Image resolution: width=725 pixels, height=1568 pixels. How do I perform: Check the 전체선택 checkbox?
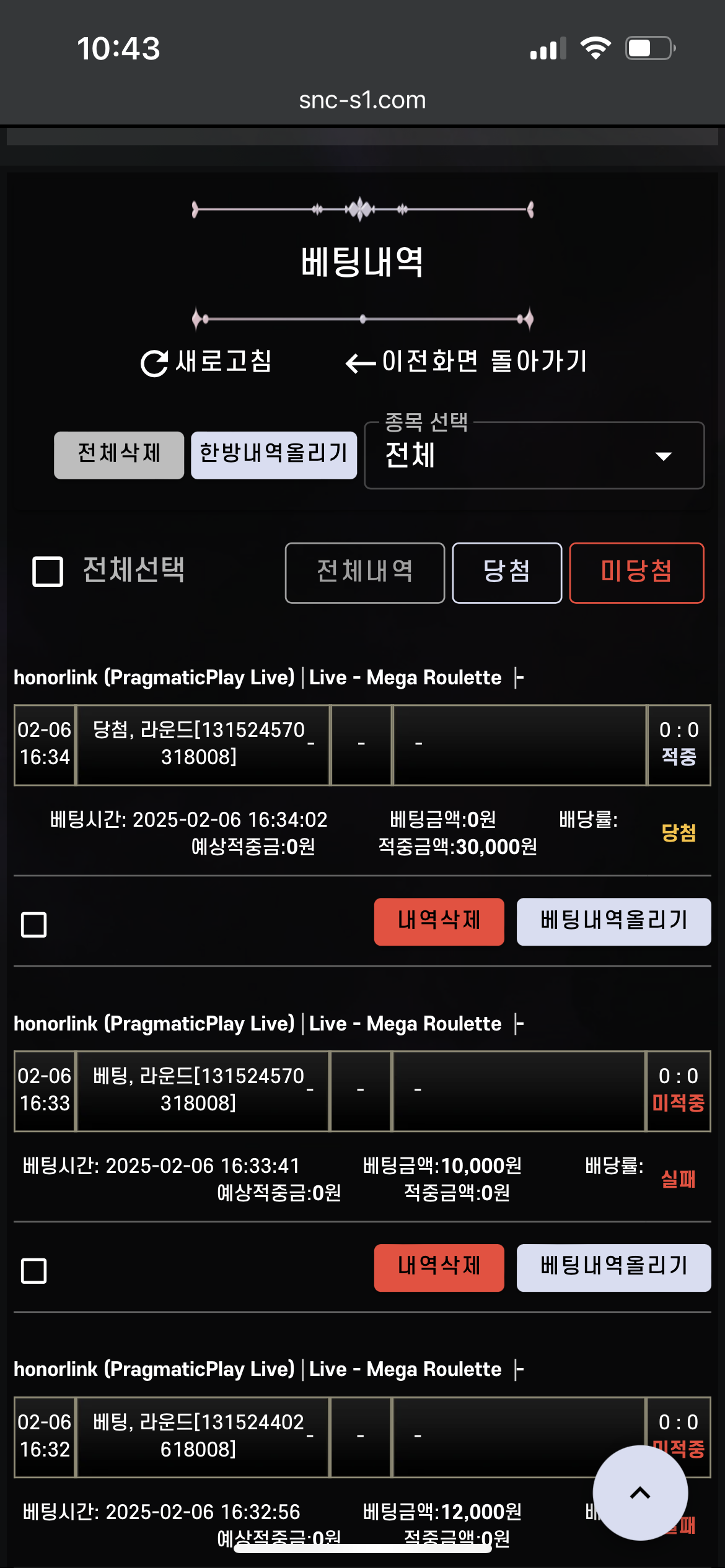pos(48,571)
